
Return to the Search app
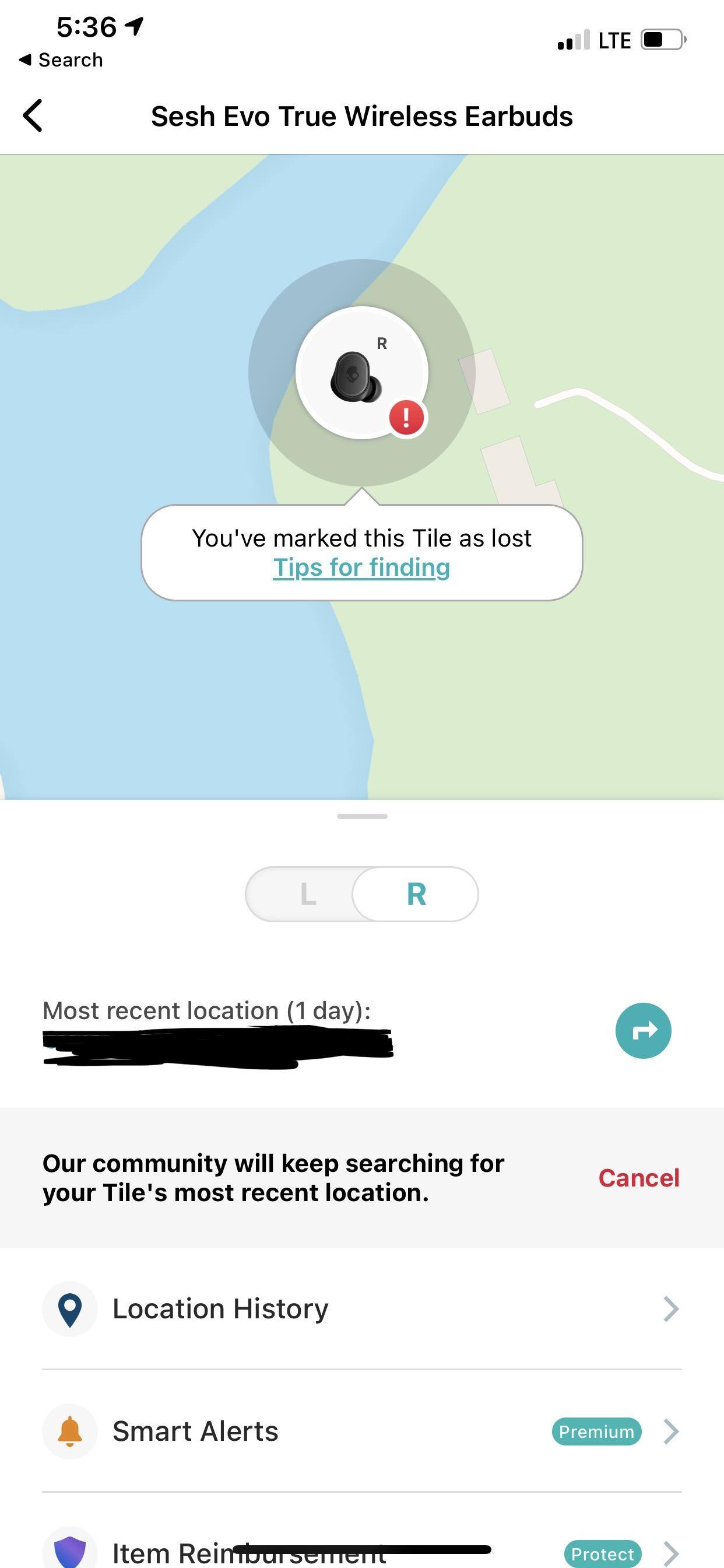tap(61, 60)
